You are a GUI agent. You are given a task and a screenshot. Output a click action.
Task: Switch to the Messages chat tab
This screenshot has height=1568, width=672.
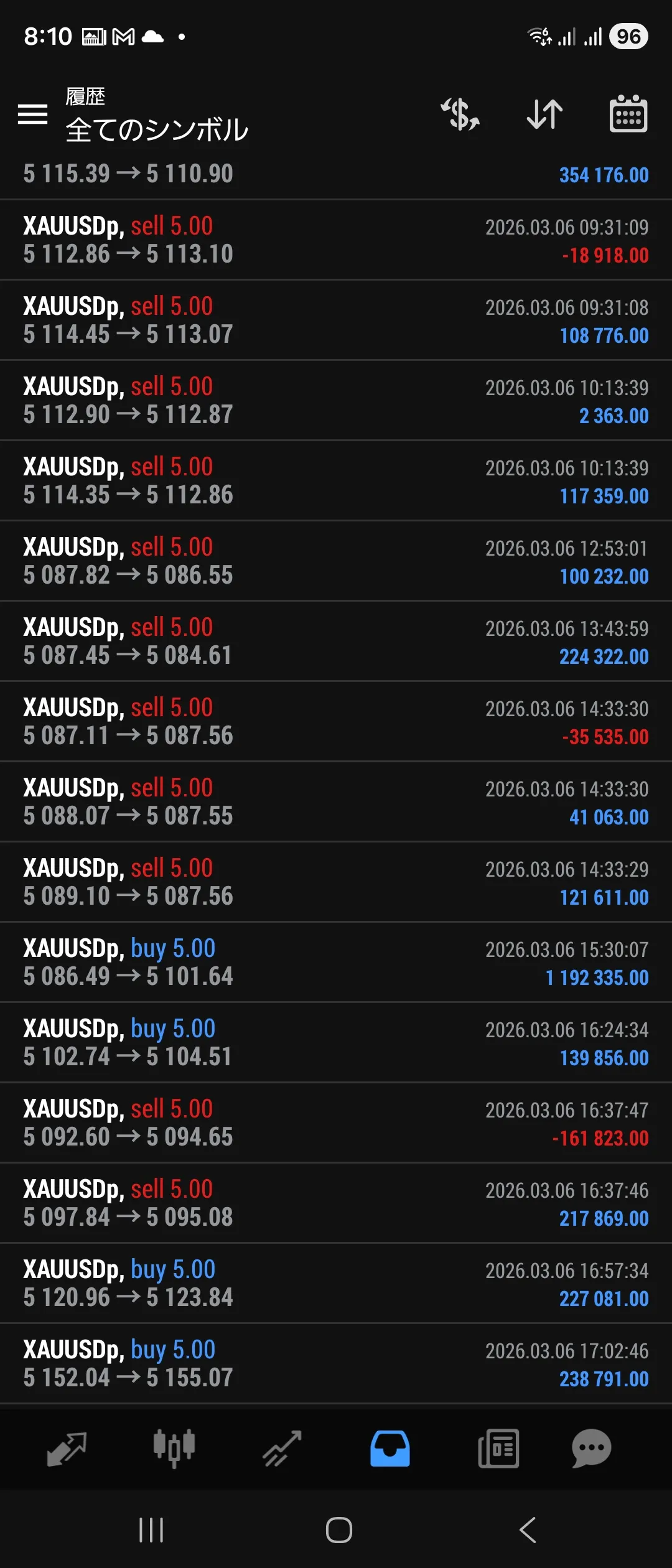pos(591,1449)
